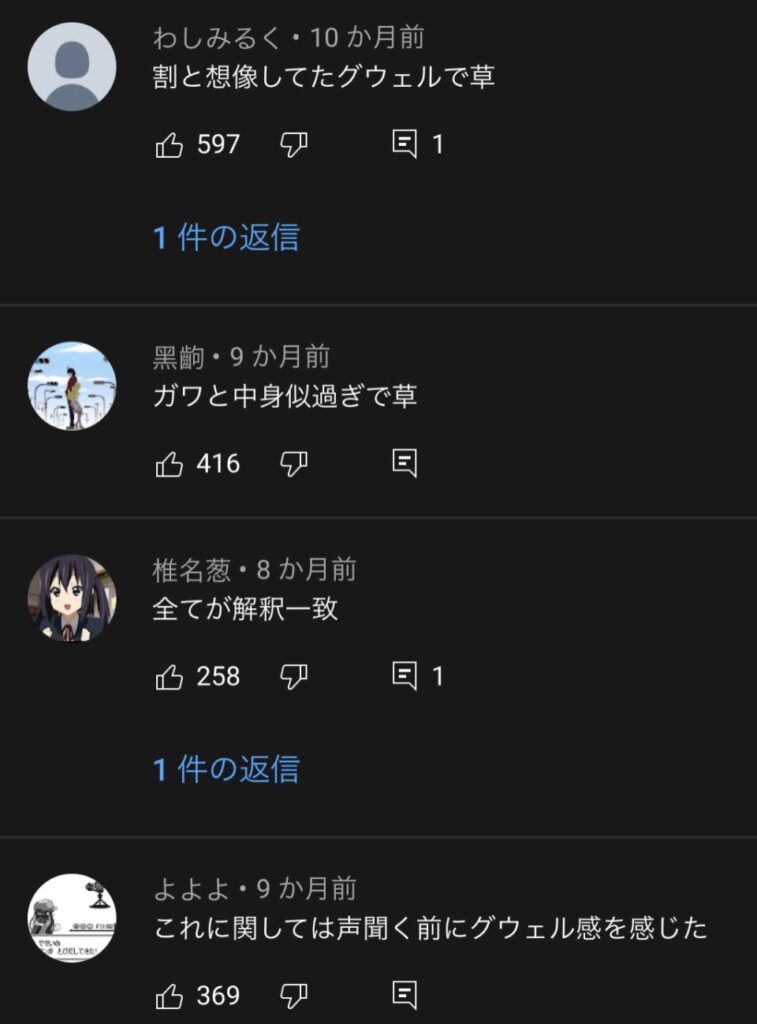Open わしみるく's profile avatar

(x=72, y=66)
